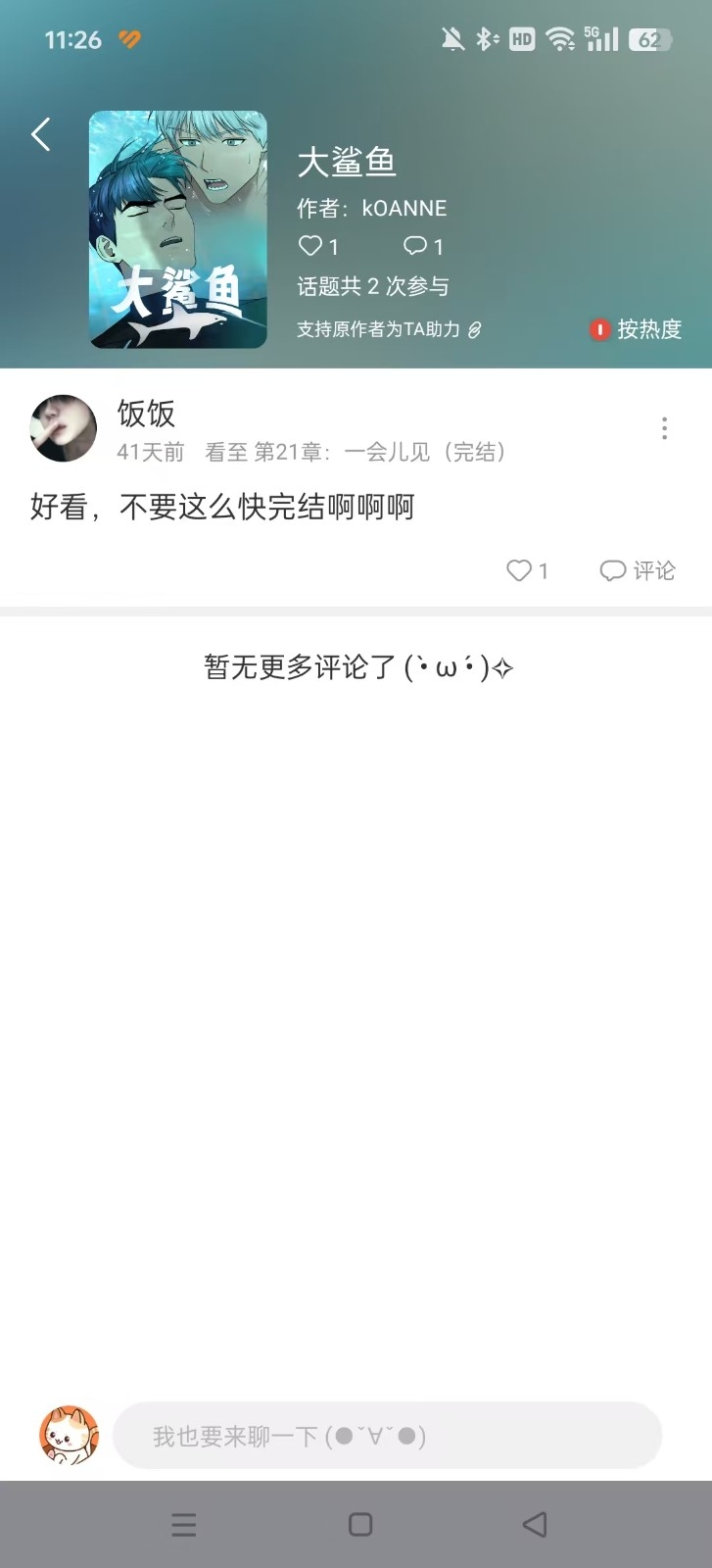Like 饭饭's comment
The height and width of the screenshot is (1568, 712).
pyautogui.click(x=527, y=570)
